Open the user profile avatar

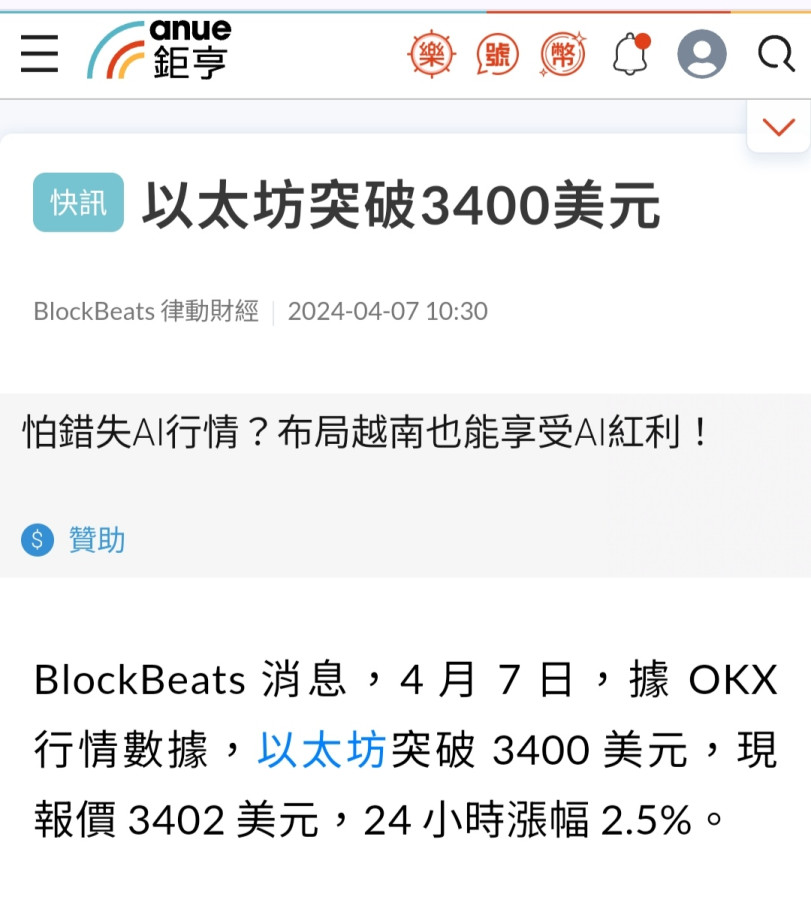[702, 54]
